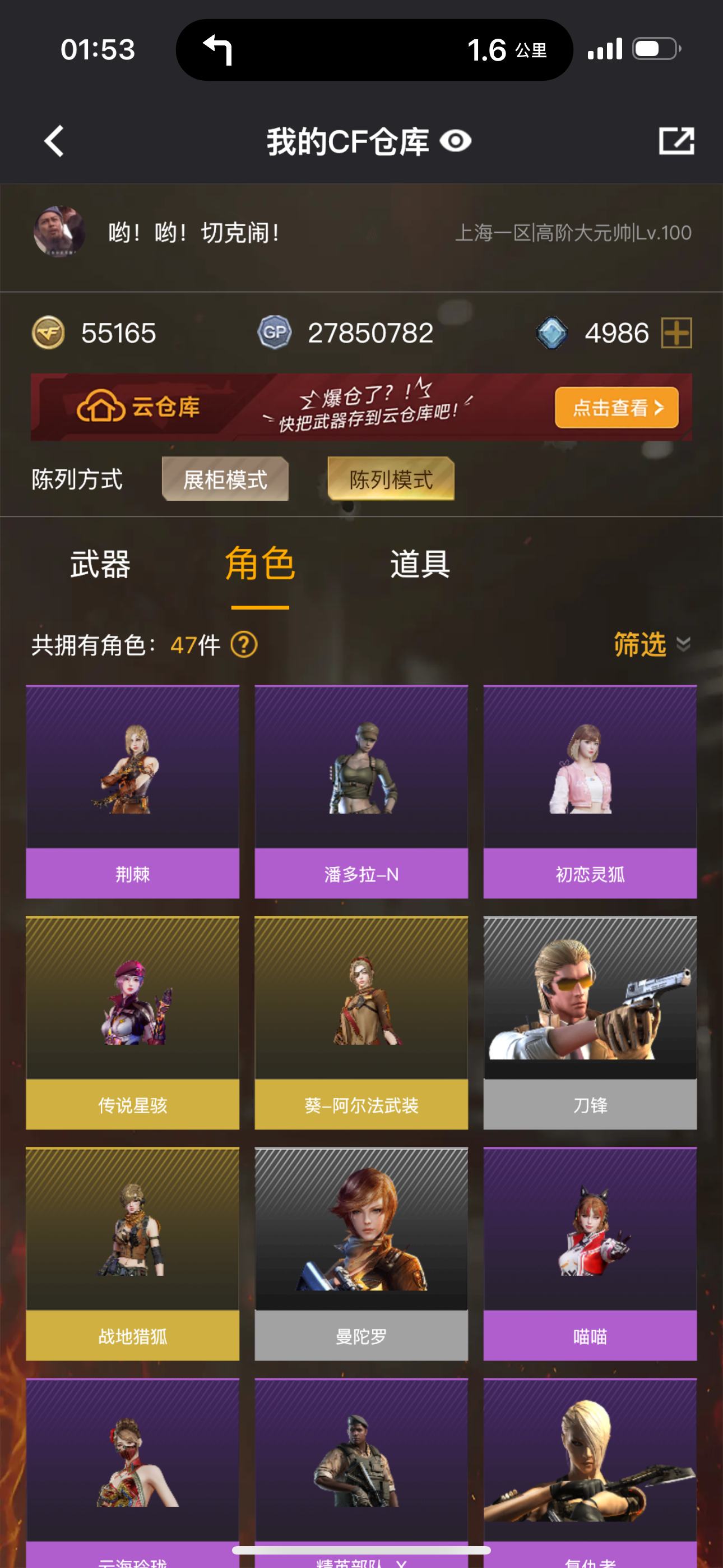Switch to the 武器 tab

(100, 564)
